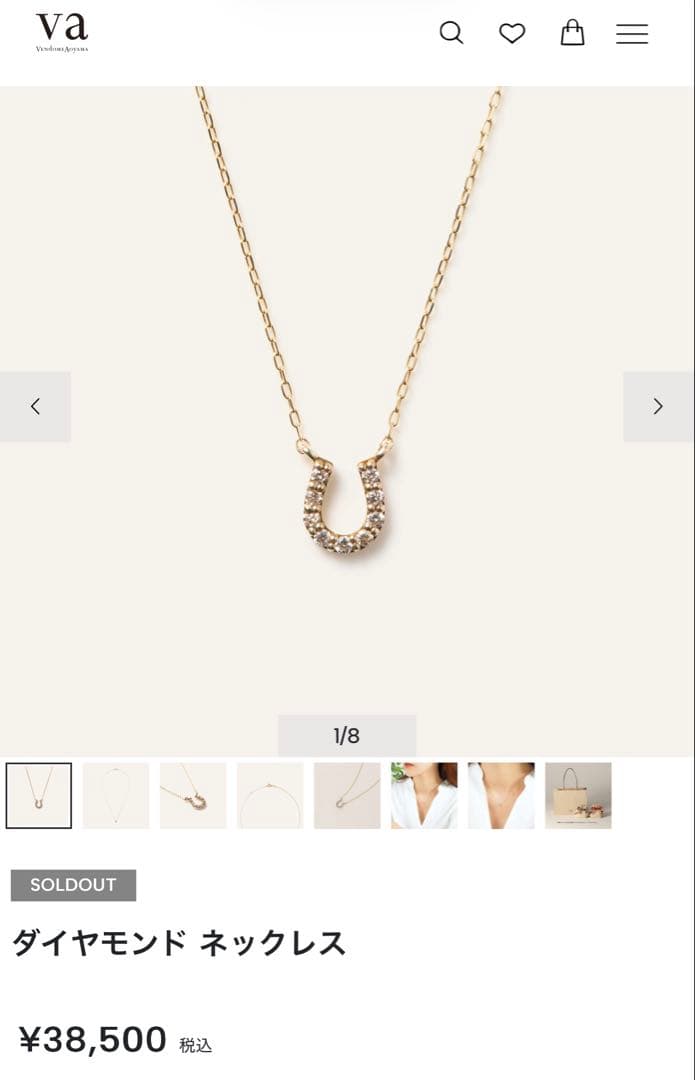Select the second thumbnail showing full necklace
Viewport: 695px width, 1080px height.
tap(116, 796)
